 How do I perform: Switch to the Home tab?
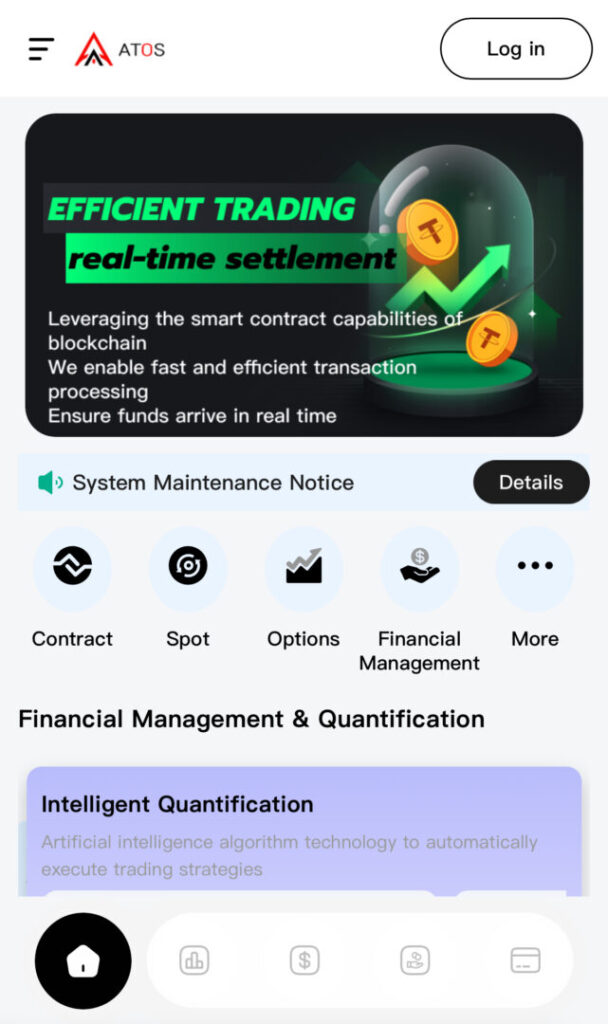[83, 961]
